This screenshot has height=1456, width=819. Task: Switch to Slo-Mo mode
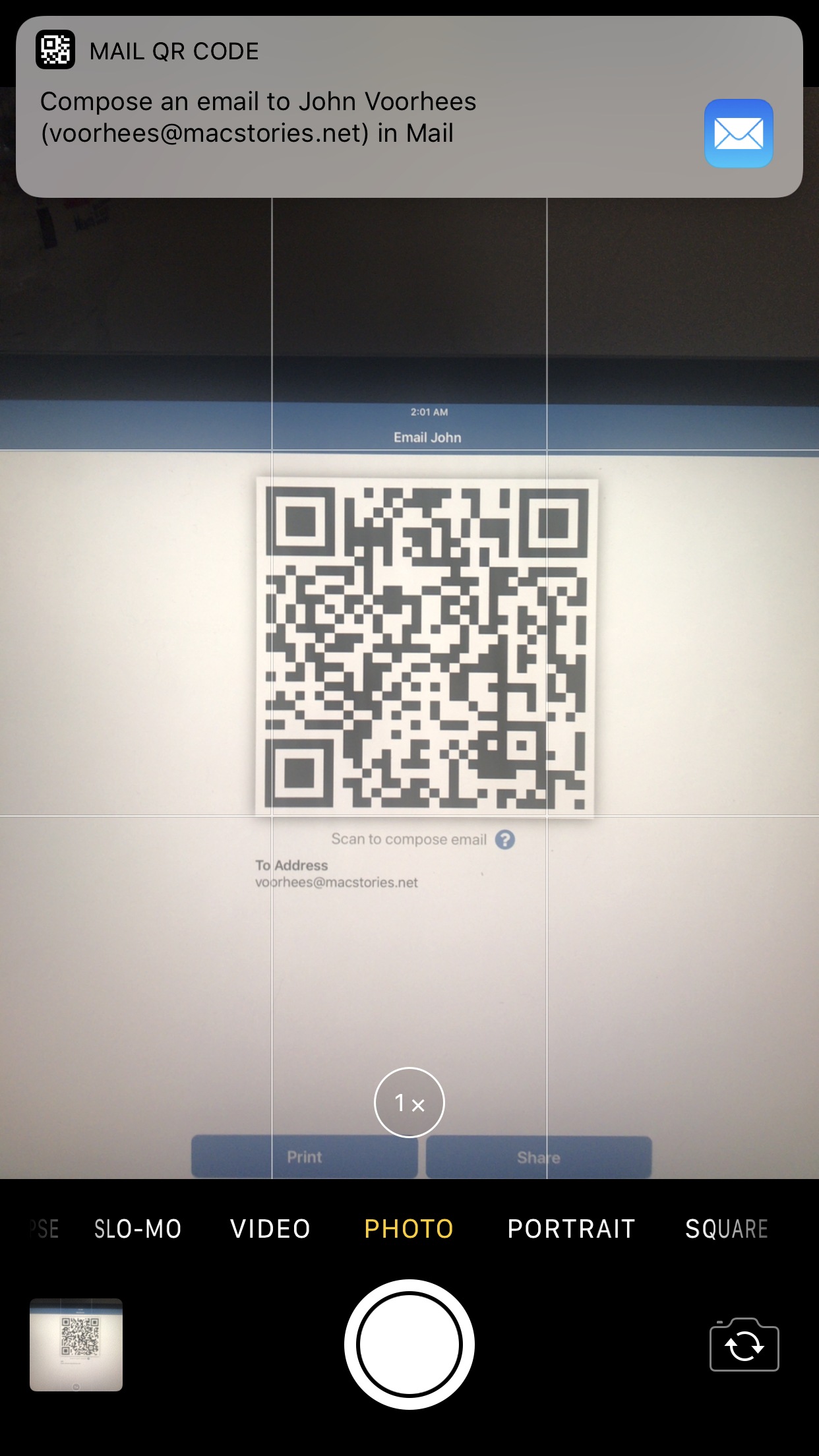(x=138, y=1229)
